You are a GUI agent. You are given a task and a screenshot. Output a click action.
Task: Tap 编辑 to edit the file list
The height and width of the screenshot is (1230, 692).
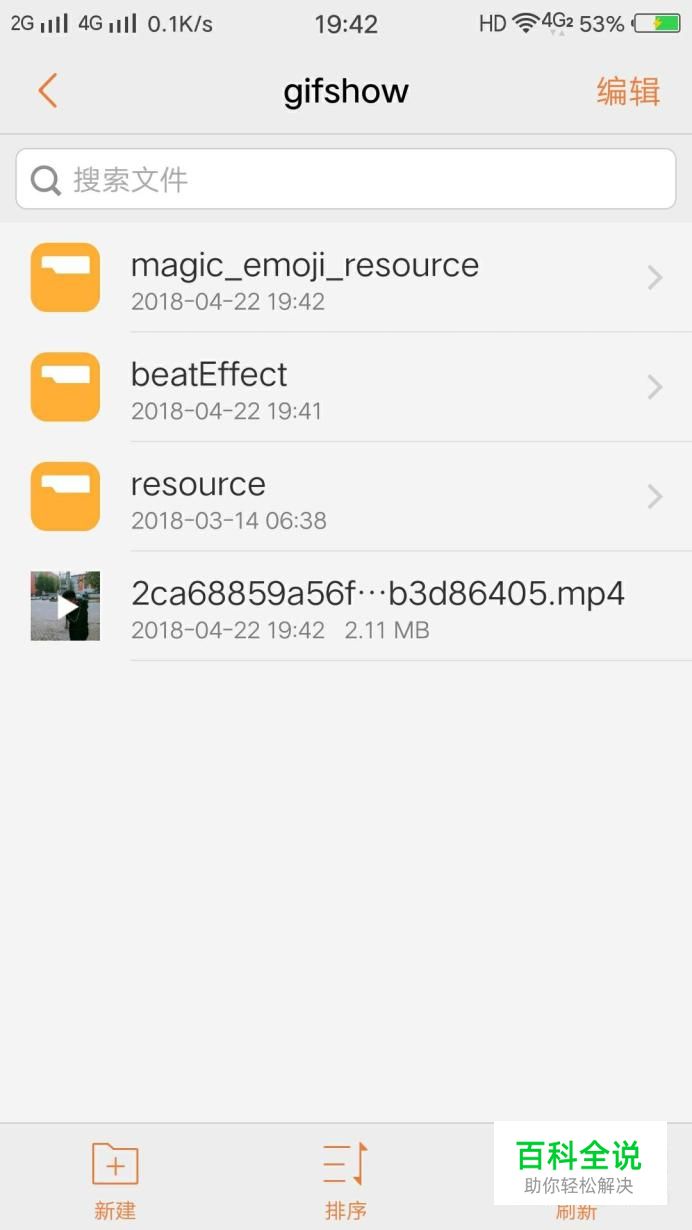[x=628, y=91]
